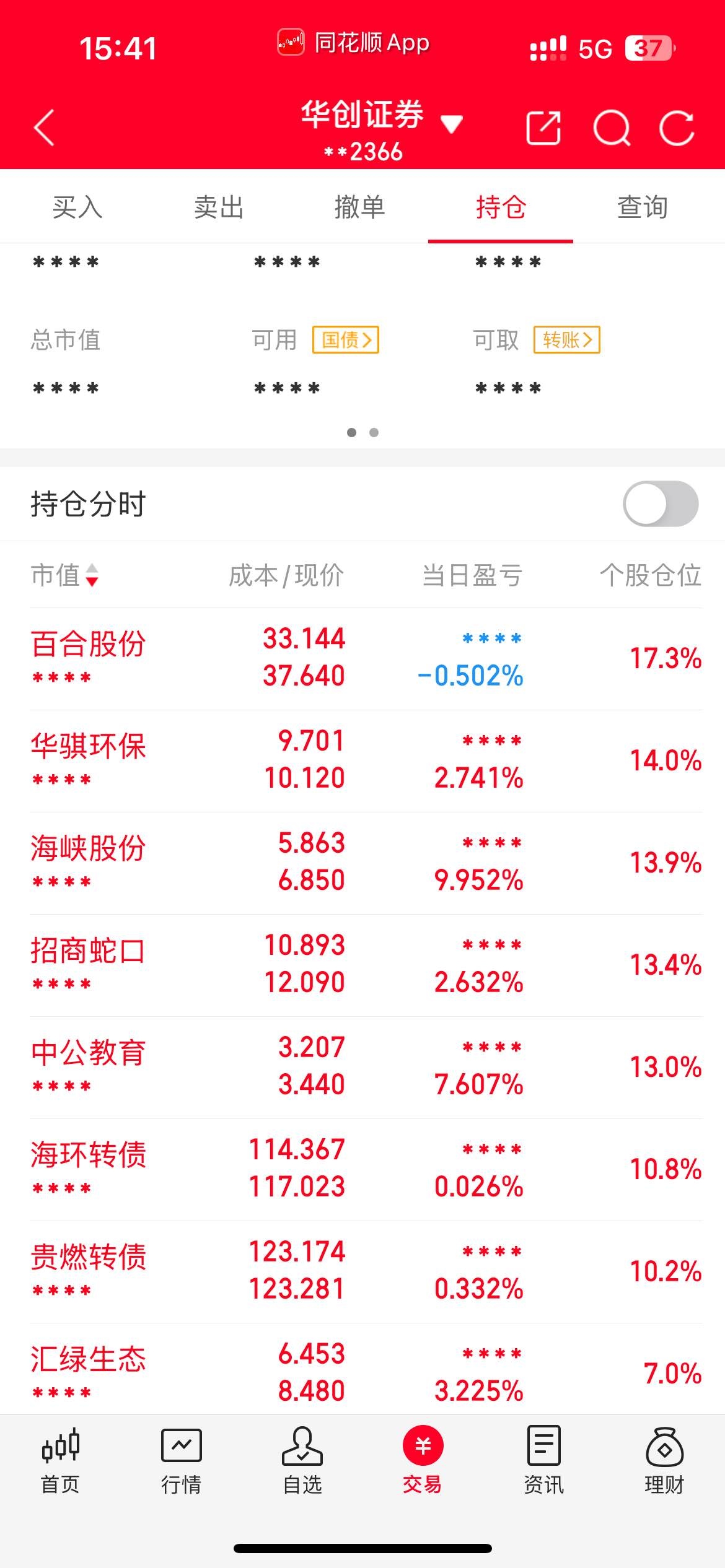
Task: Switch to the 卖出 (Sell) tab
Action: [218, 207]
